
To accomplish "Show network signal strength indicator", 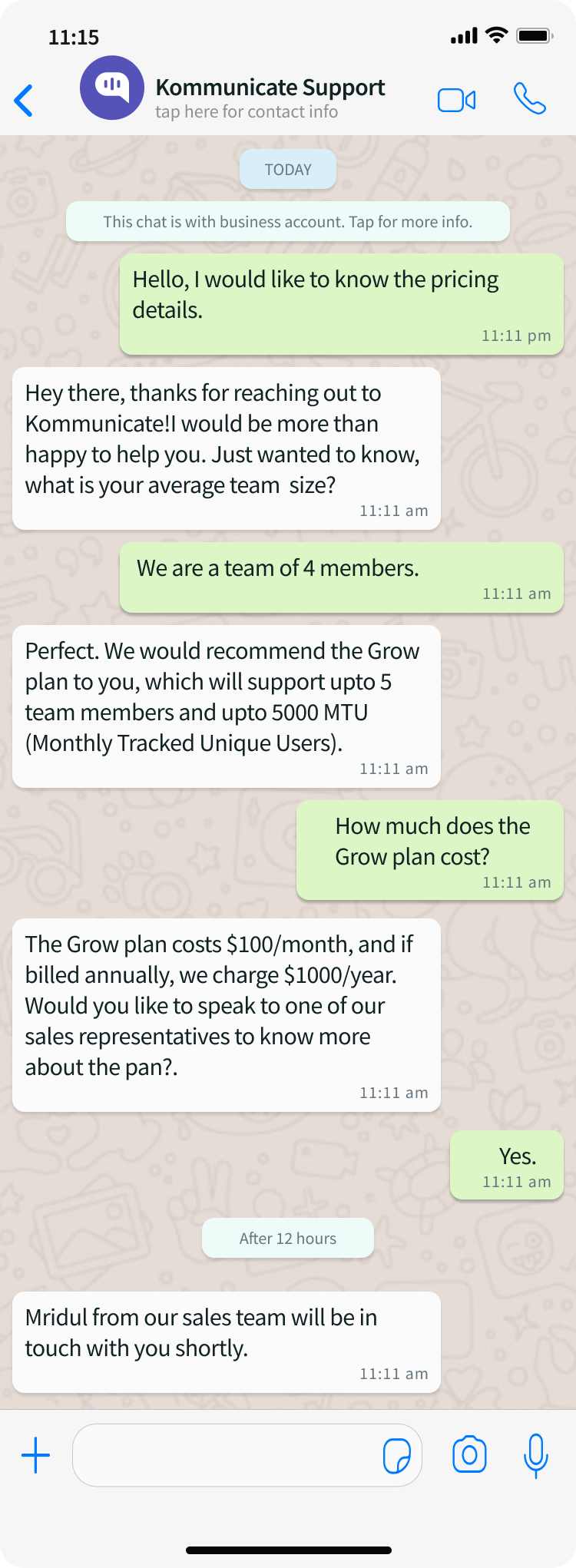I will pos(464,34).
